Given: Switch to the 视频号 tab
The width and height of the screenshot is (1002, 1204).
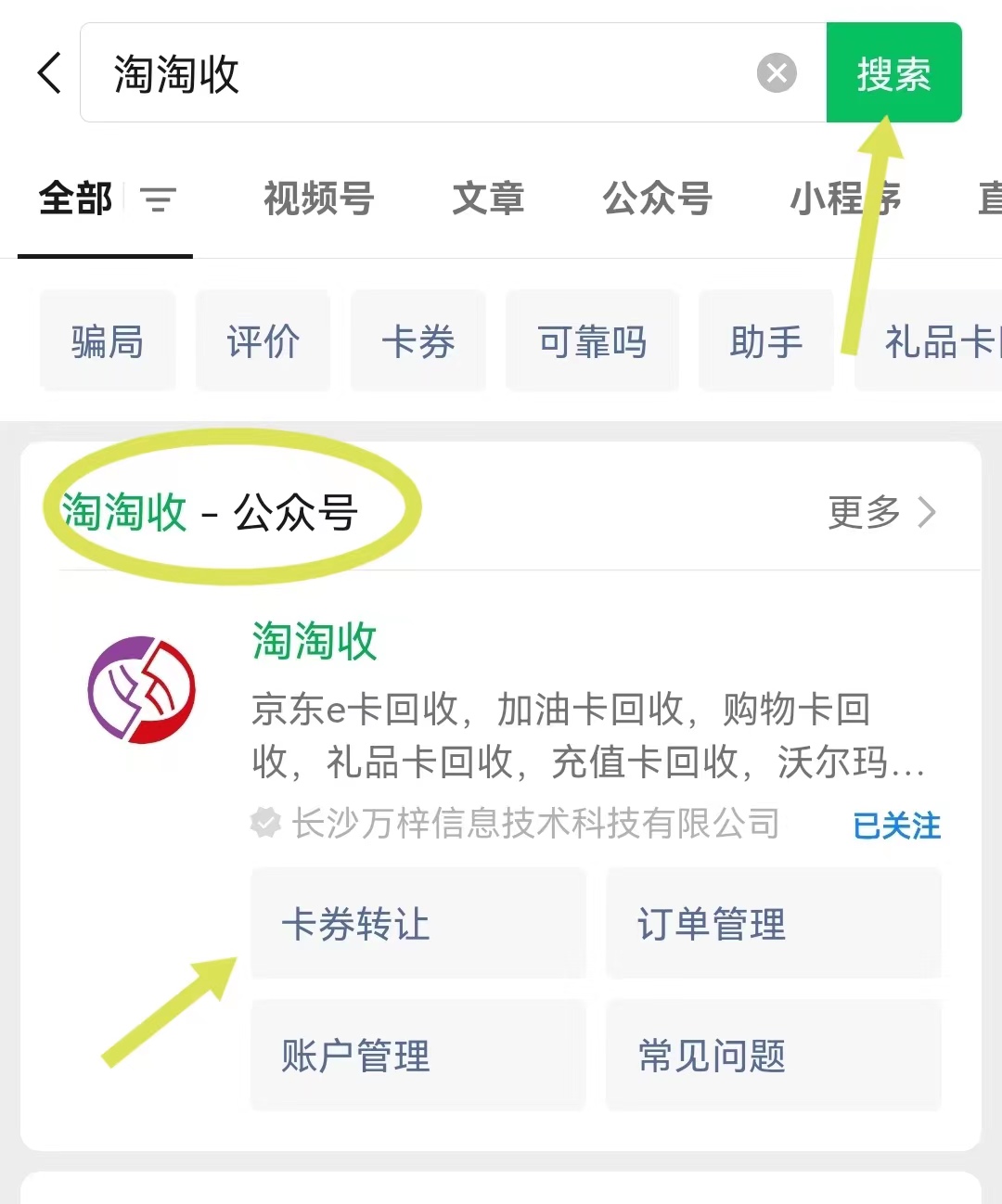Looking at the screenshot, I should [x=318, y=199].
